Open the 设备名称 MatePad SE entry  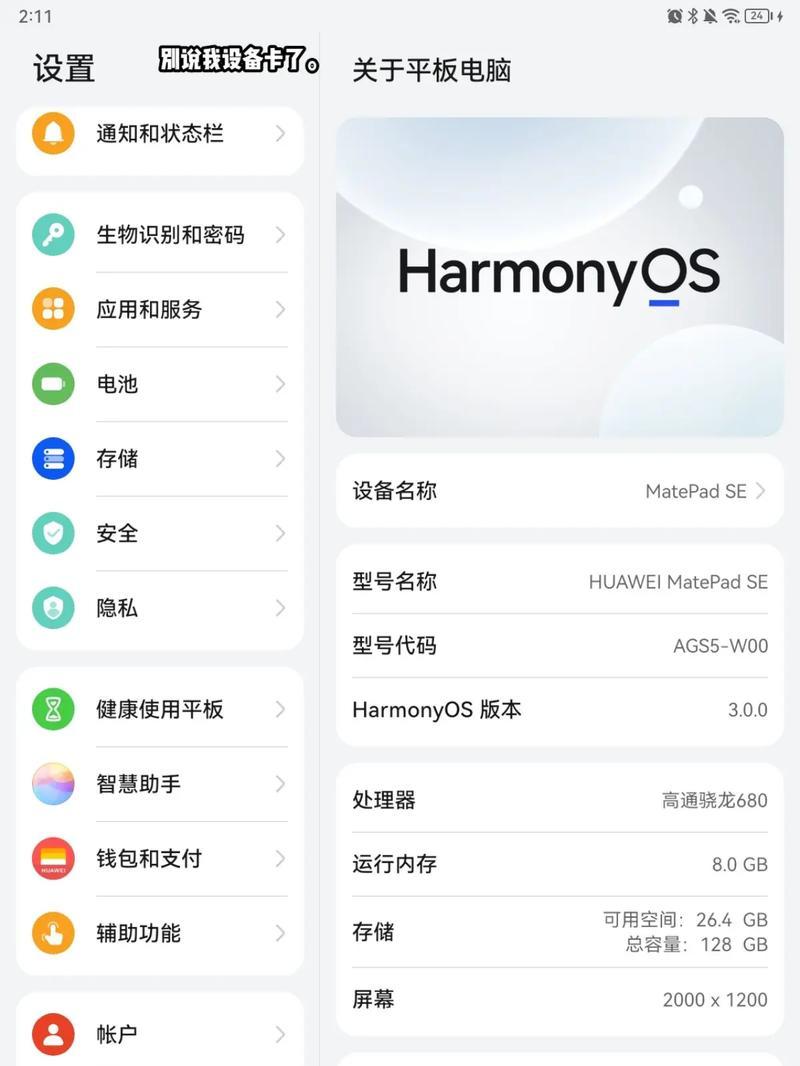click(x=560, y=490)
